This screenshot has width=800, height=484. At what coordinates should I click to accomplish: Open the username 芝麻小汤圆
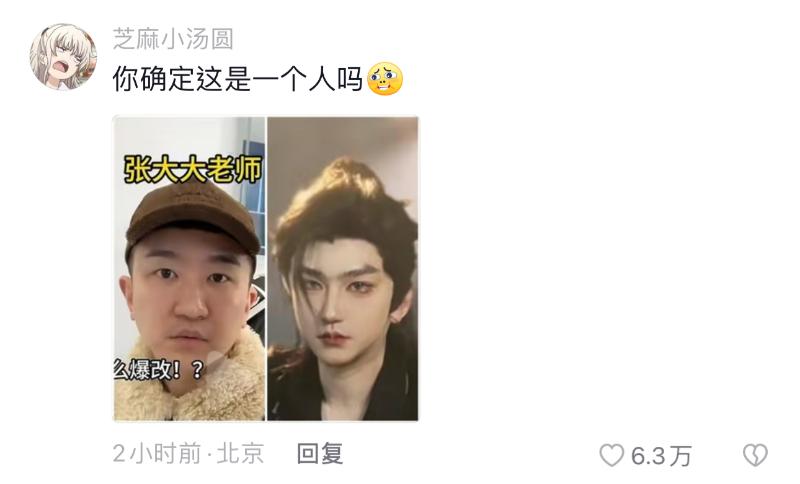173,39
